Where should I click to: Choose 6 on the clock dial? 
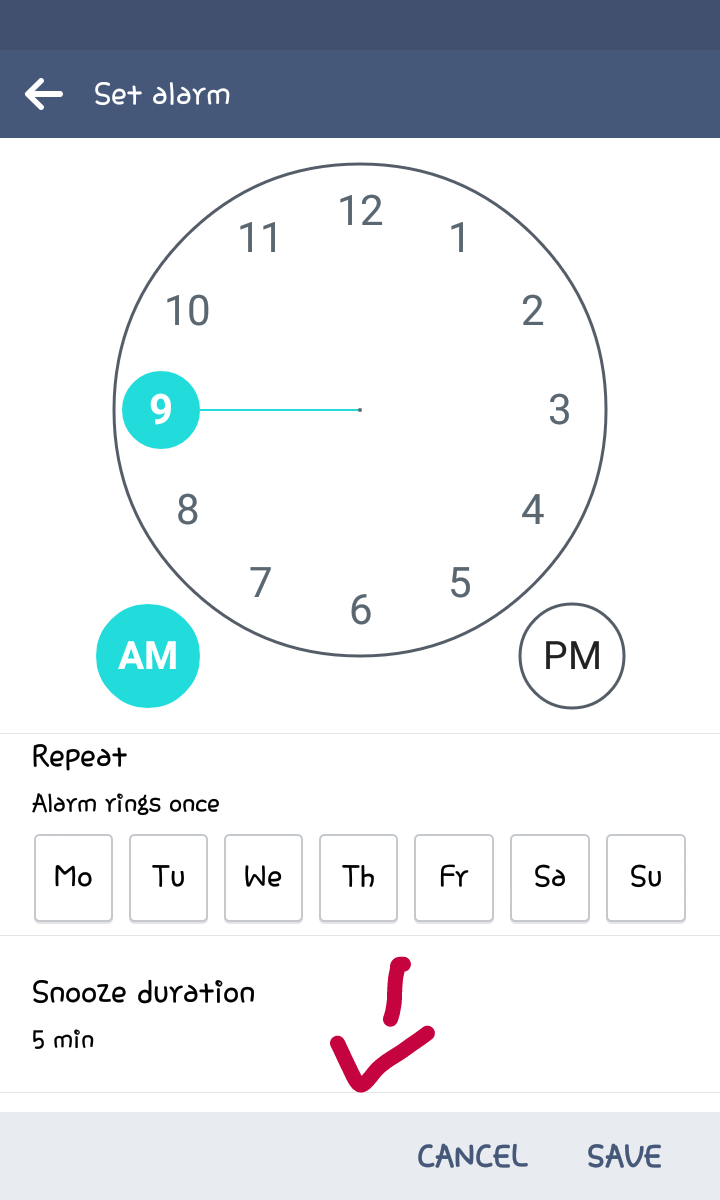361,608
